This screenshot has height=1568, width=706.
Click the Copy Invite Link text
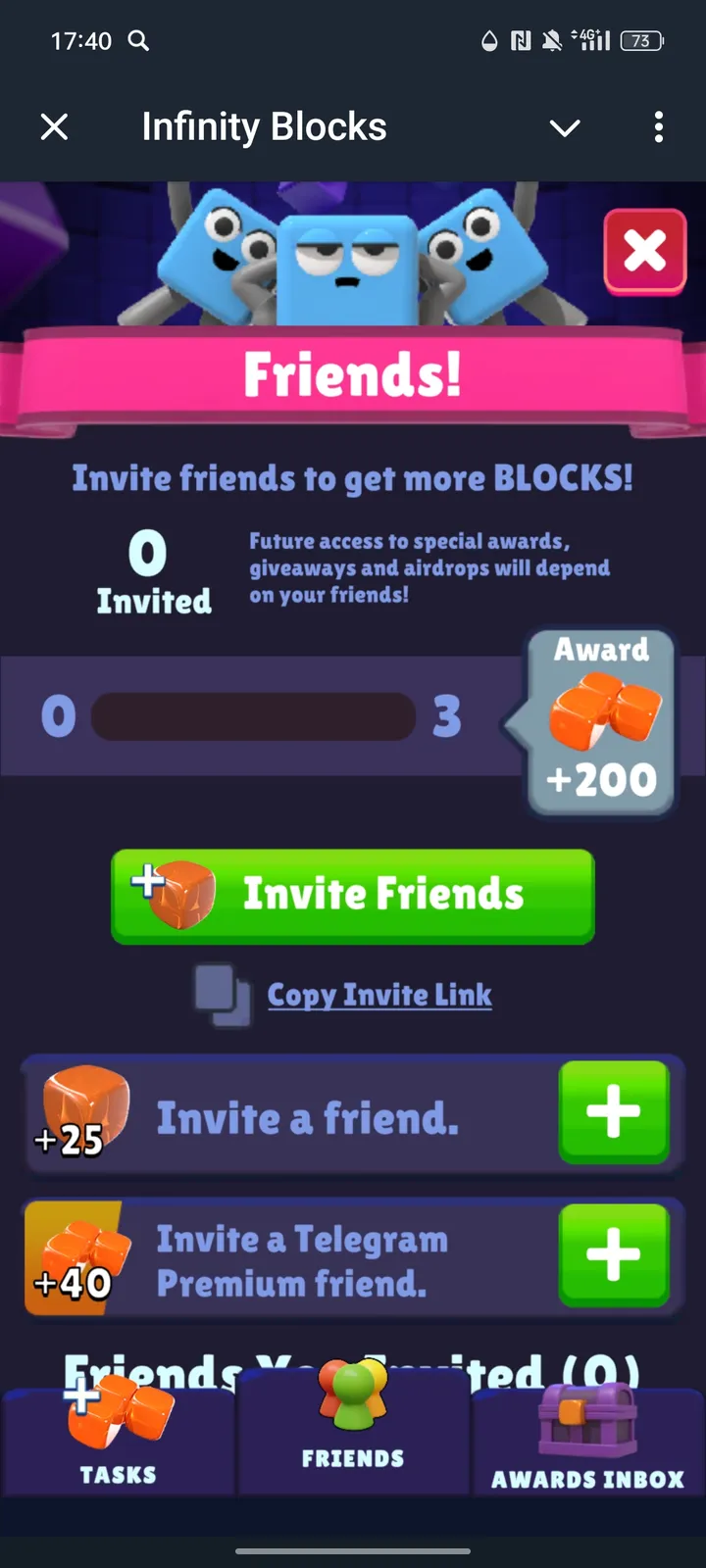pos(379,995)
